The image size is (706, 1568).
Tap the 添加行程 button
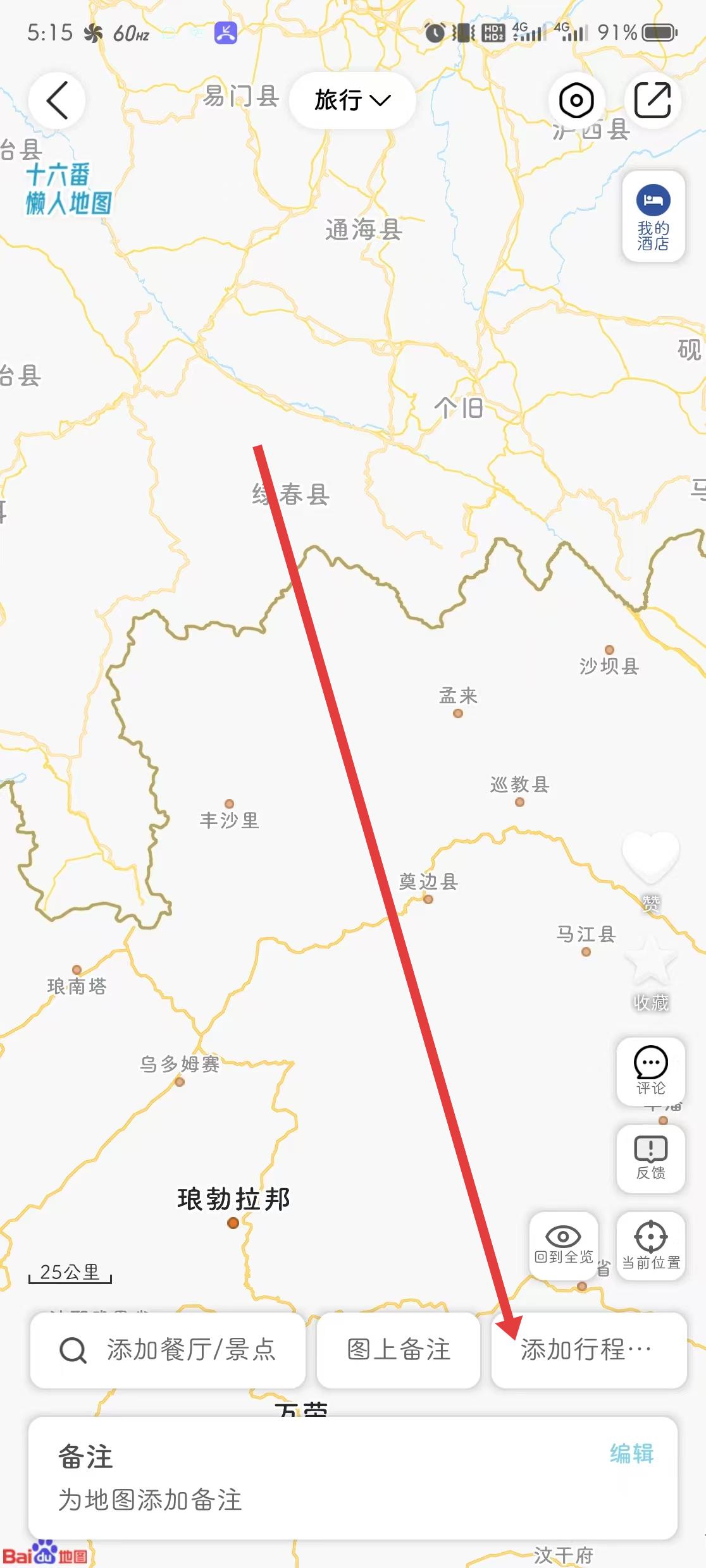click(588, 1350)
